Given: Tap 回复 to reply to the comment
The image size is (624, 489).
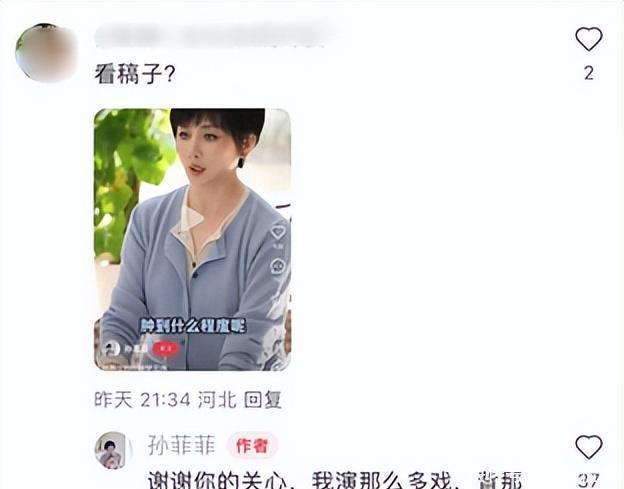Looking at the screenshot, I should 264,399.
